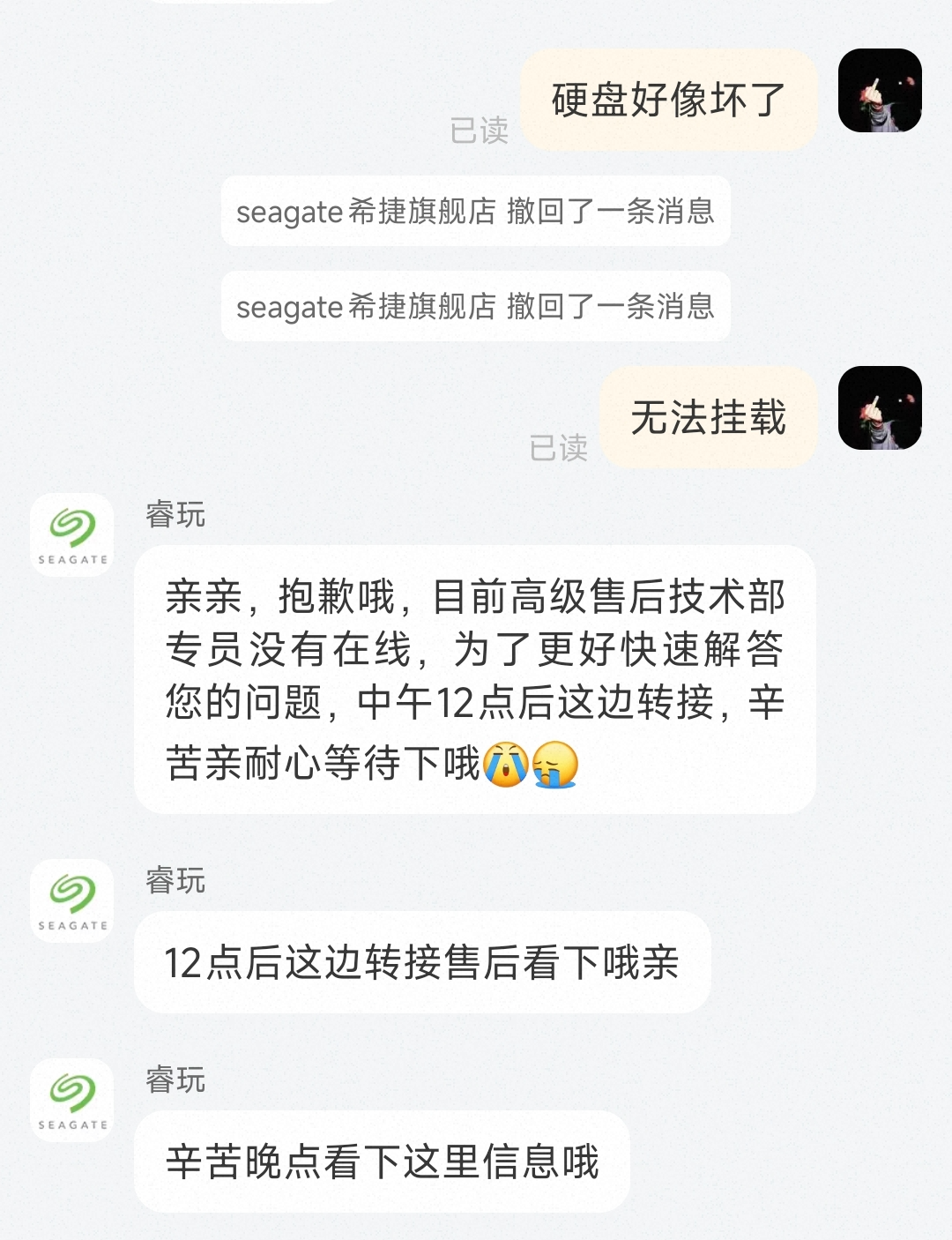The height and width of the screenshot is (1240, 952).
Task: Open the Seagate avatar beside the "亲亲，抱歉哦" message
Action: point(72,534)
